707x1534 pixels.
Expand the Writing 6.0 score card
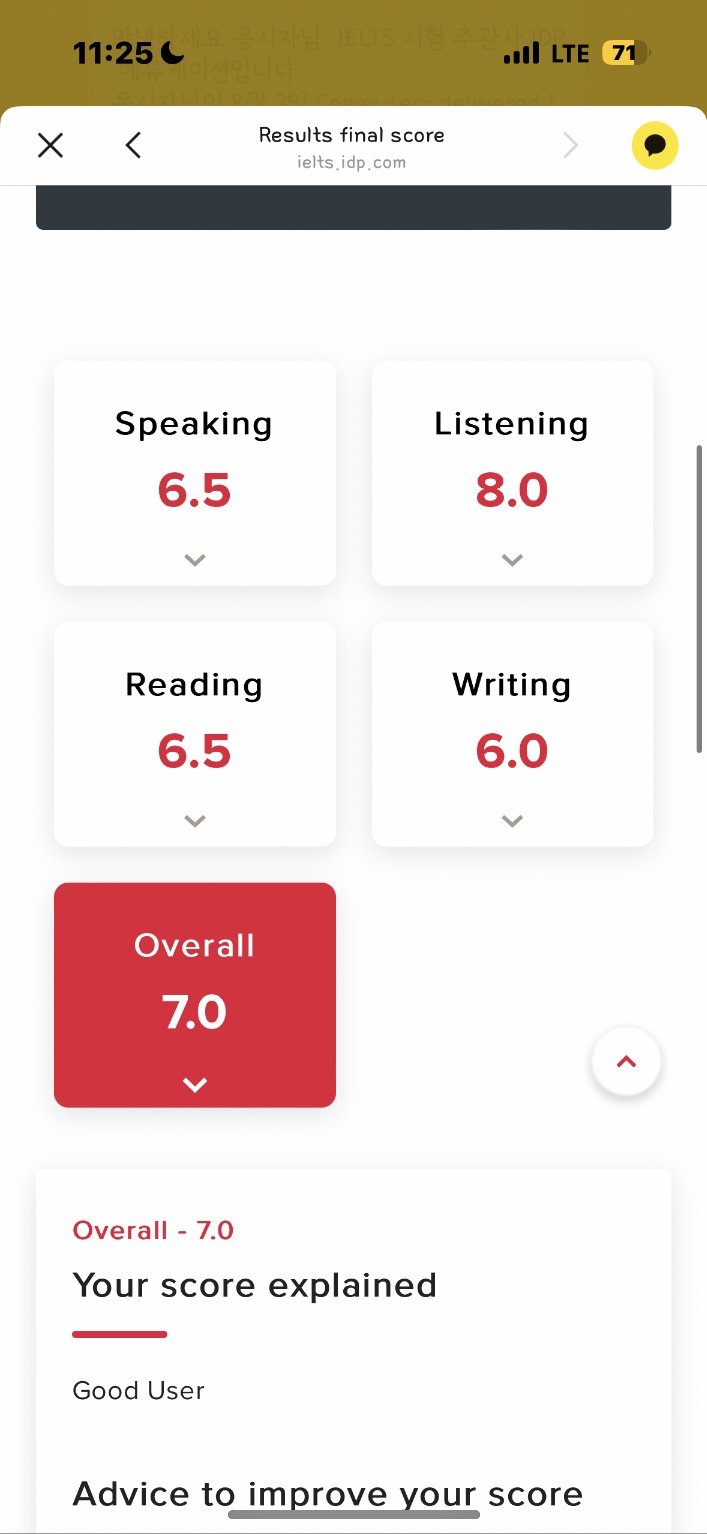(512, 734)
